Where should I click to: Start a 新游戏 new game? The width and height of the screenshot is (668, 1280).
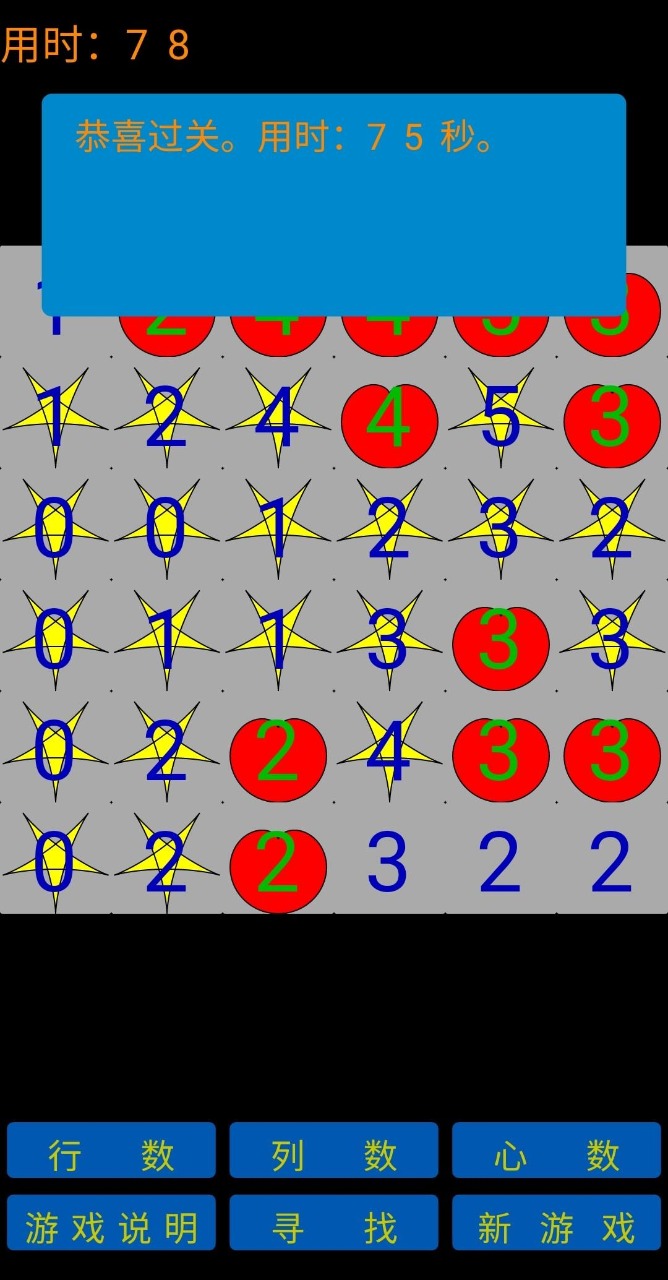tap(556, 1222)
